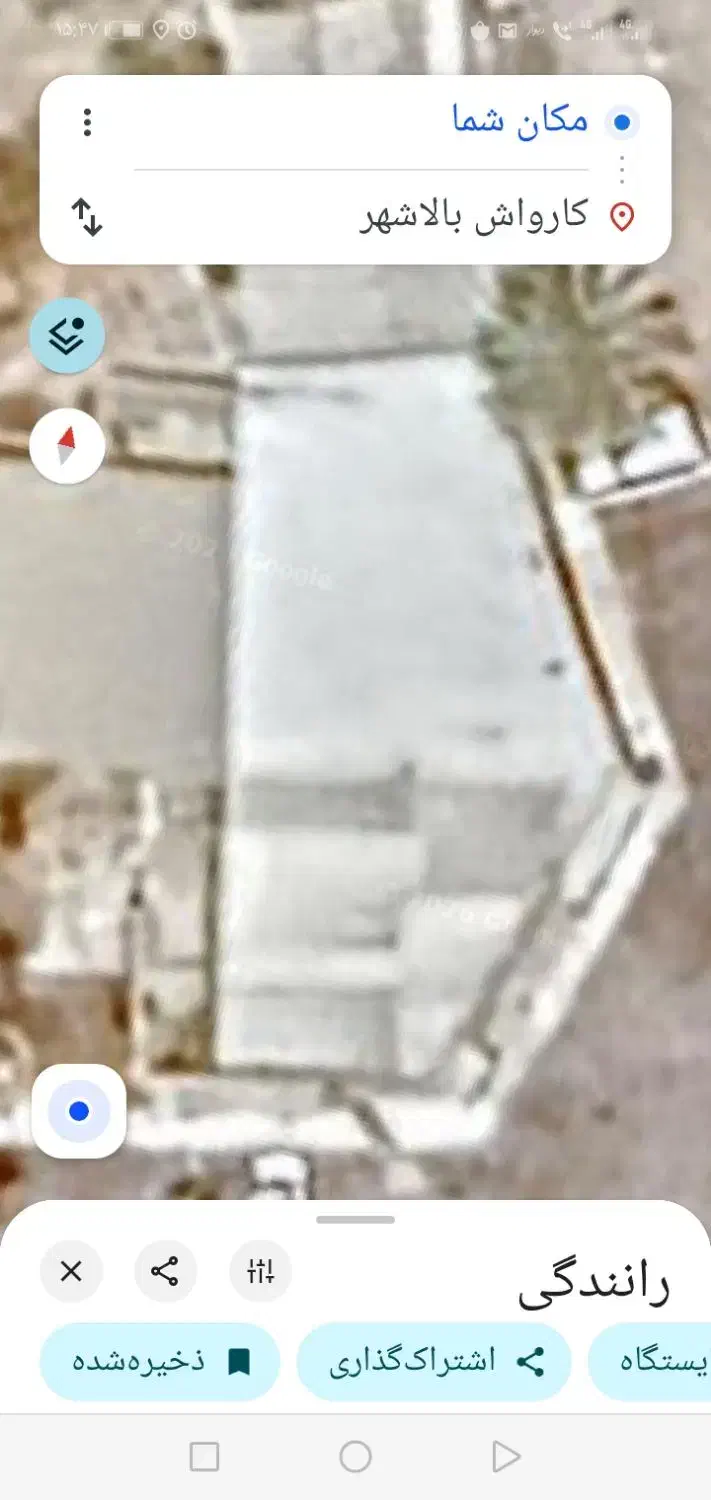
Task: Go to the system home screen
Action: pos(355,1457)
